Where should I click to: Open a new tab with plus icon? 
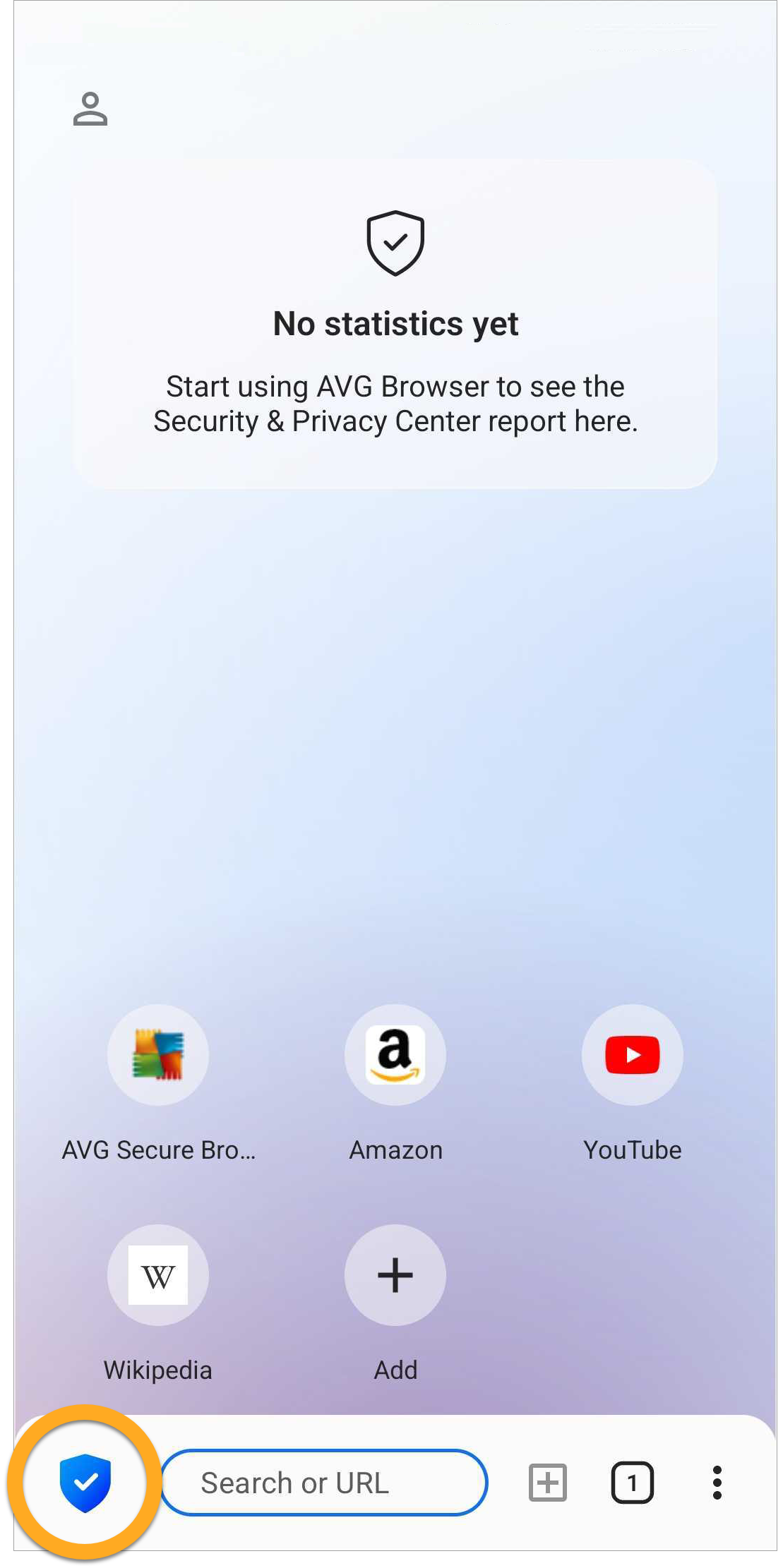[548, 1483]
